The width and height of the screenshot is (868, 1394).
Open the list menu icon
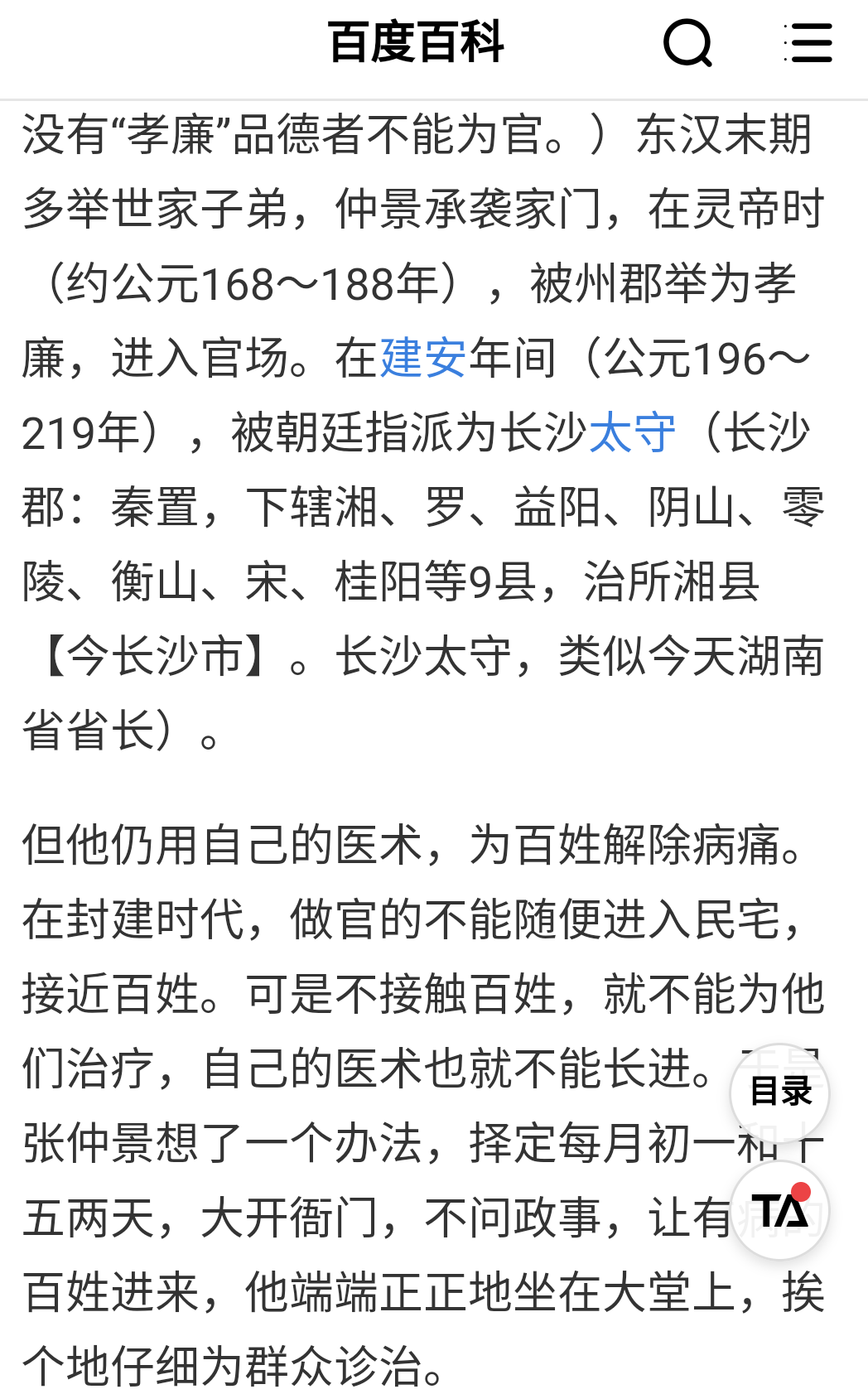coord(808,43)
